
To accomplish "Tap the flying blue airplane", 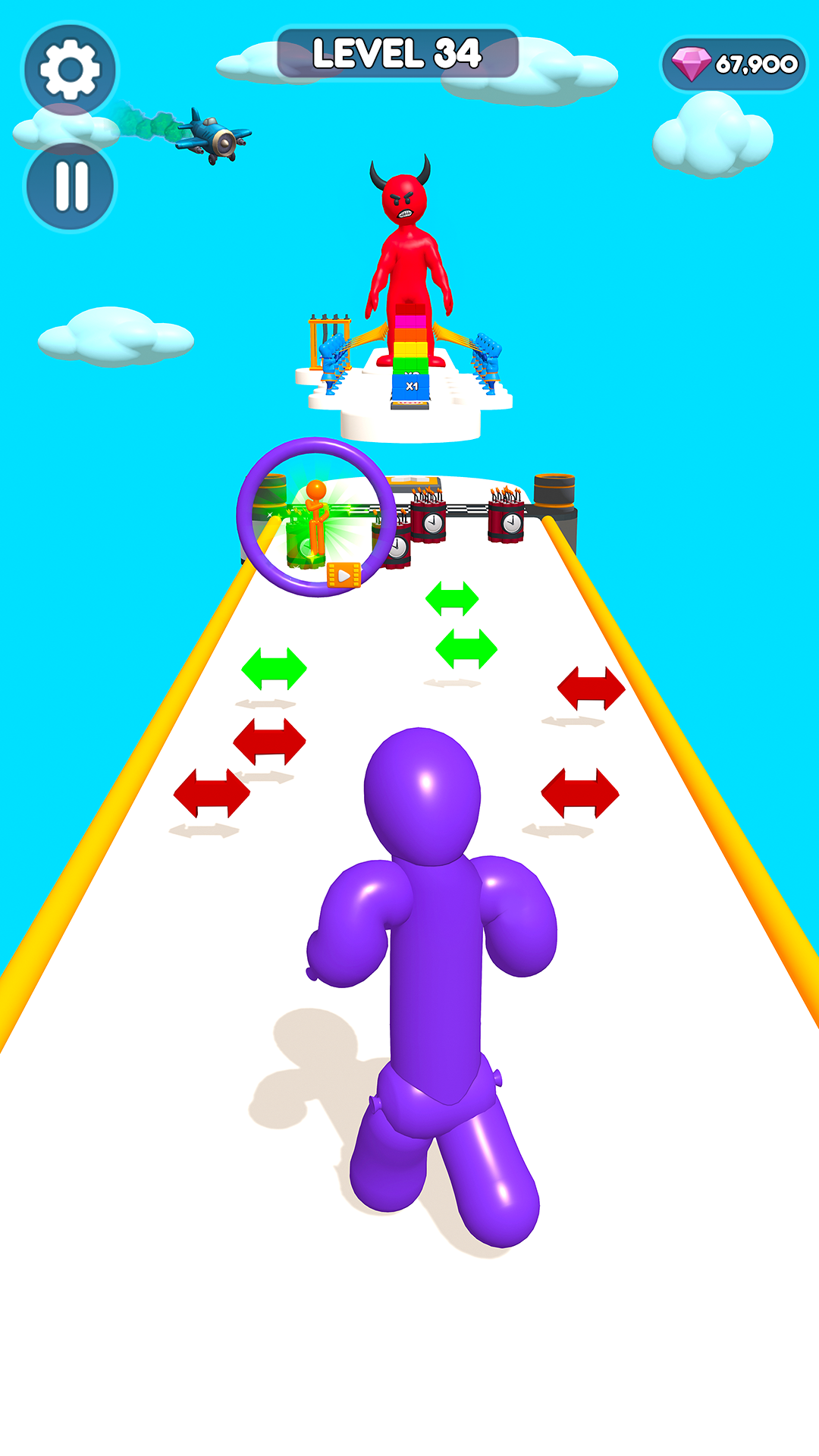I will pyautogui.click(x=215, y=135).
